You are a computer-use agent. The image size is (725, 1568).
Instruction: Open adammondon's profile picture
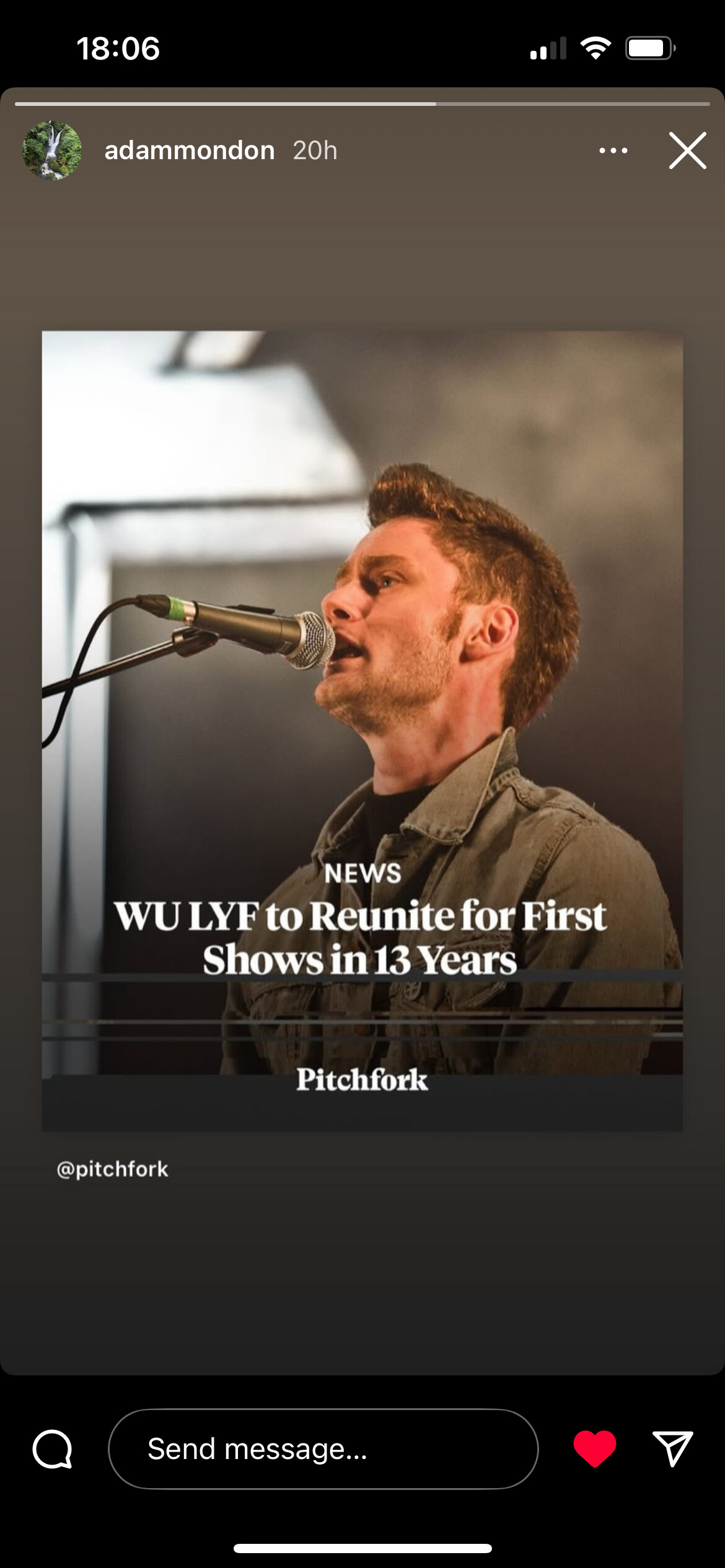[52, 150]
